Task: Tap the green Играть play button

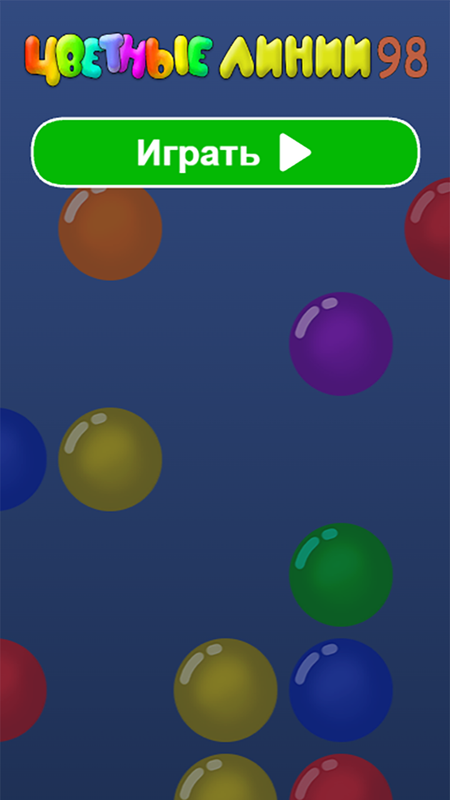Action: pos(225,153)
